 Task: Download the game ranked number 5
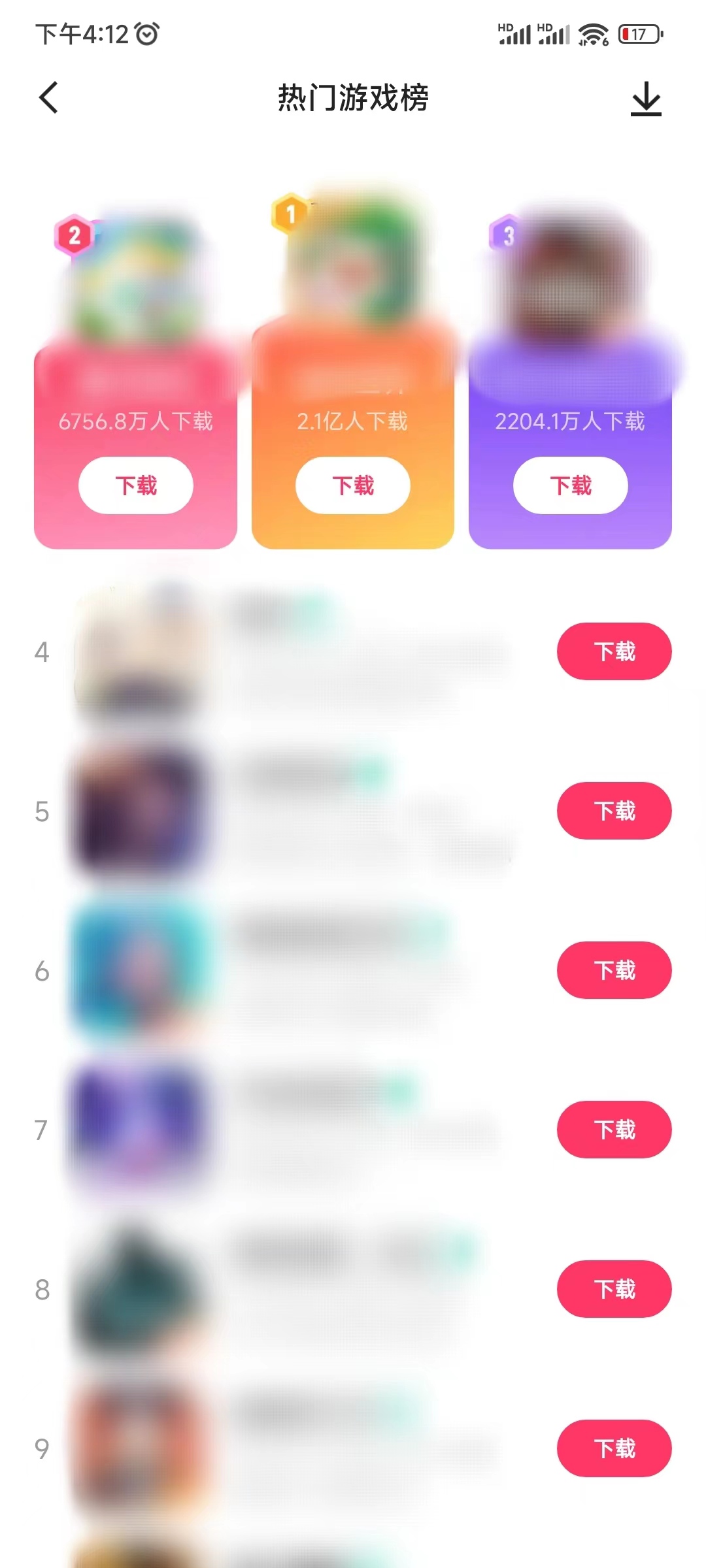613,811
